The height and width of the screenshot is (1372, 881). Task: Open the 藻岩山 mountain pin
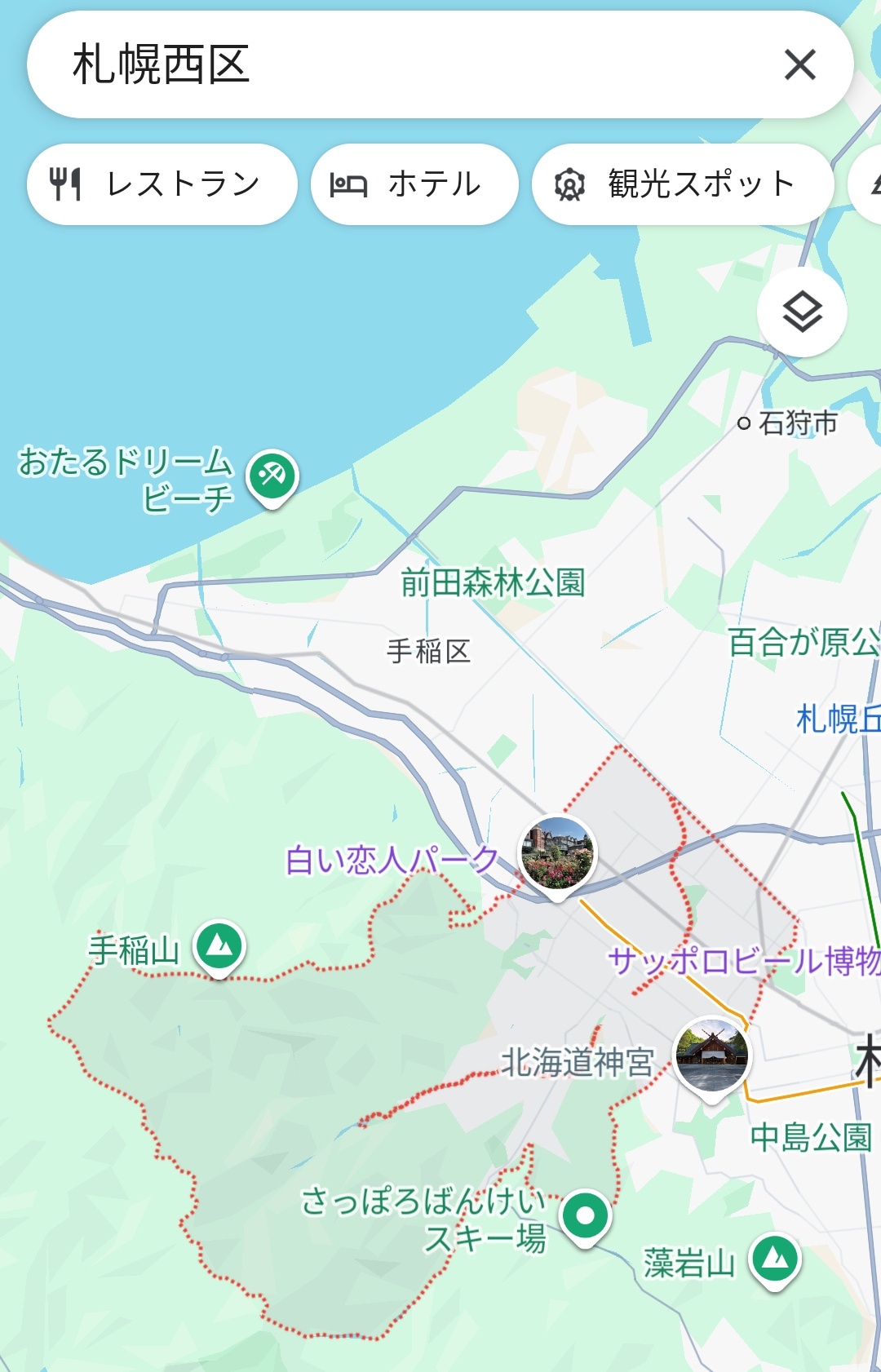[775, 1259]
